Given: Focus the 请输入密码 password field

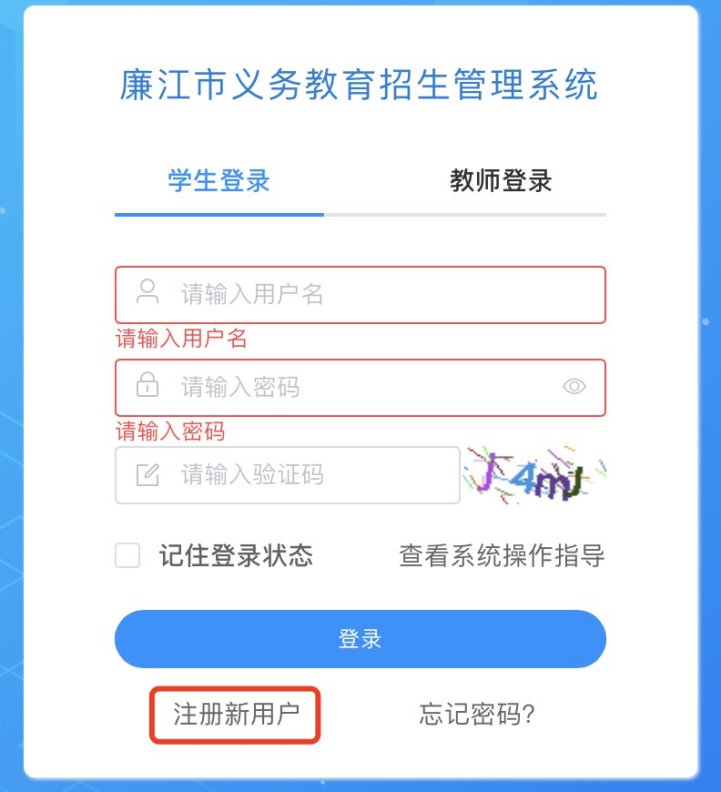Looking at the screenshot, I should click(360, 387).
